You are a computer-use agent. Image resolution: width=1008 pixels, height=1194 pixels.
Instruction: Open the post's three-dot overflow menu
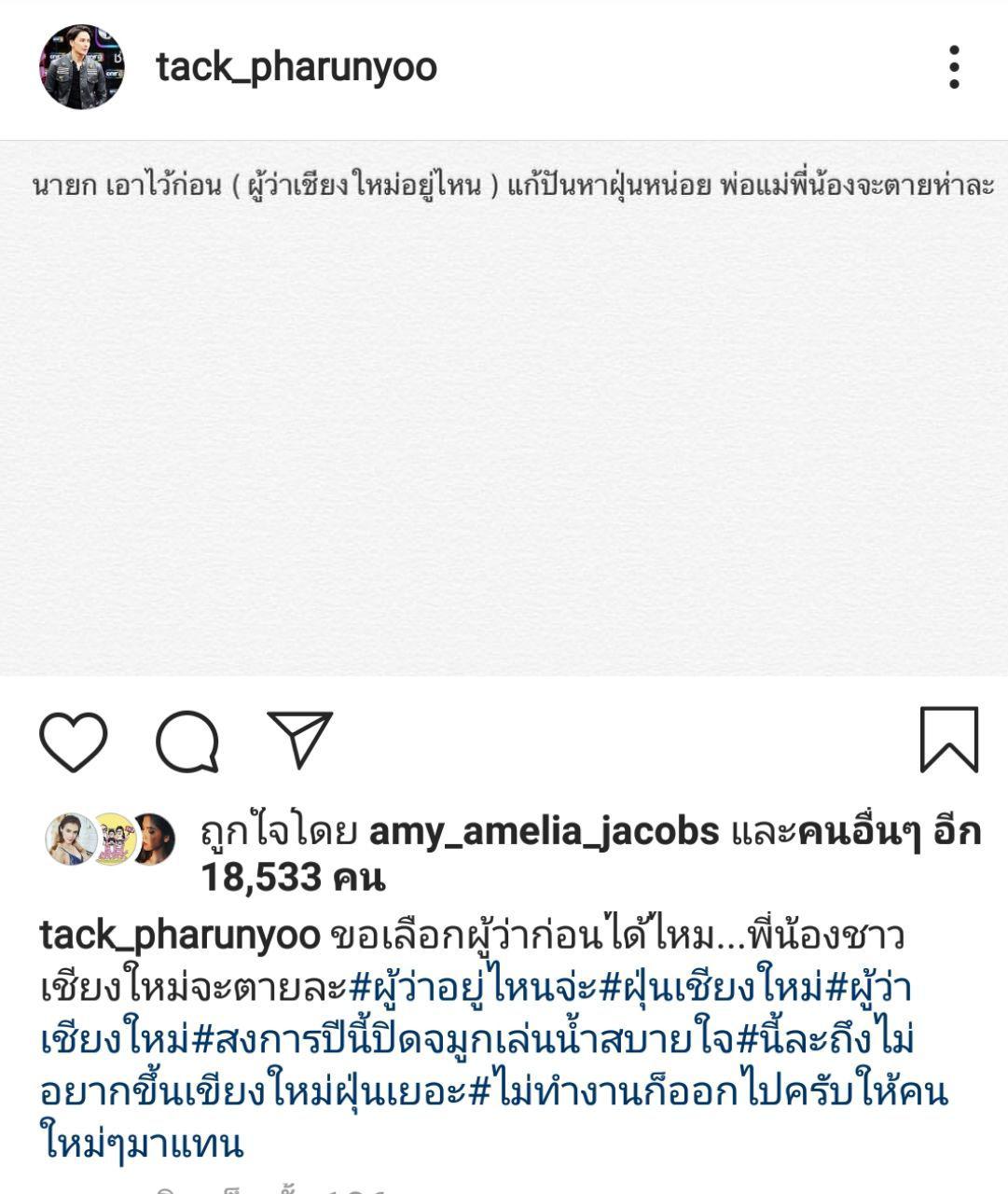coord(953,67)
